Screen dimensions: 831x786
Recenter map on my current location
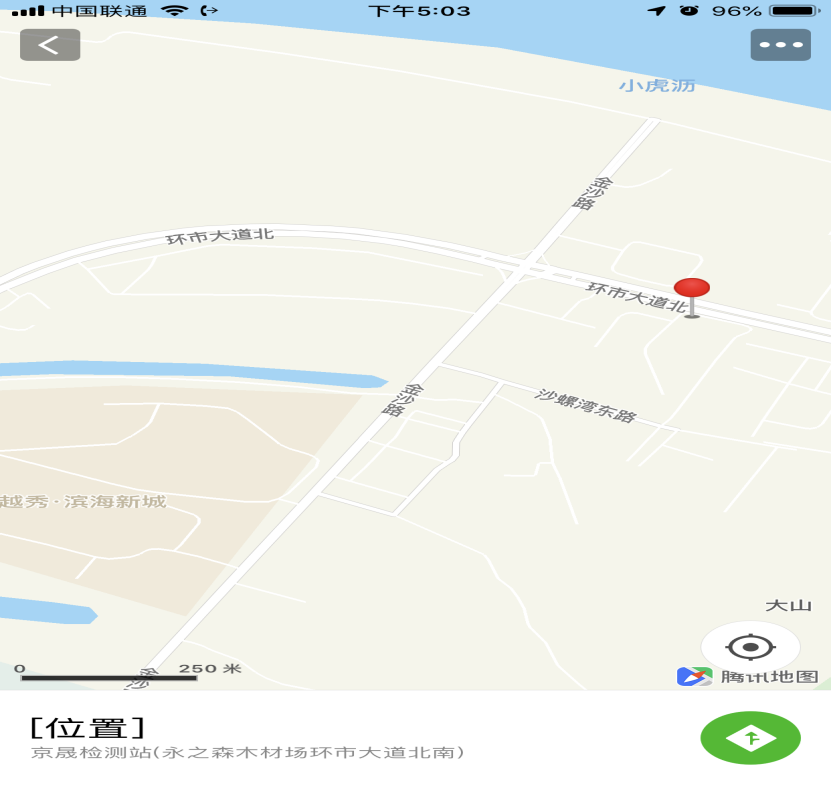[750, 646]
